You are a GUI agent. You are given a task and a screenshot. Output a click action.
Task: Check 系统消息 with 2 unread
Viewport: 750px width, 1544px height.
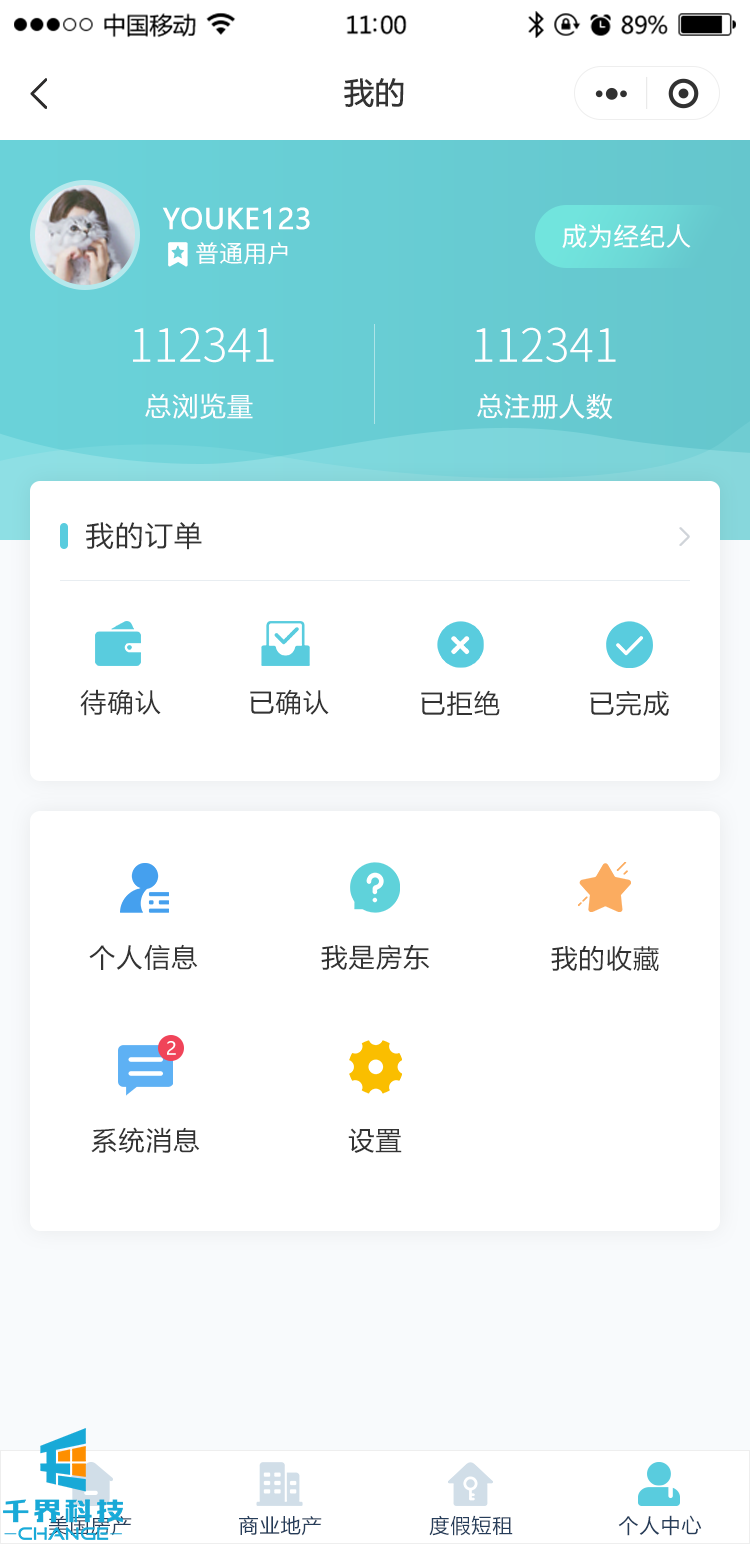point(146,1096)
